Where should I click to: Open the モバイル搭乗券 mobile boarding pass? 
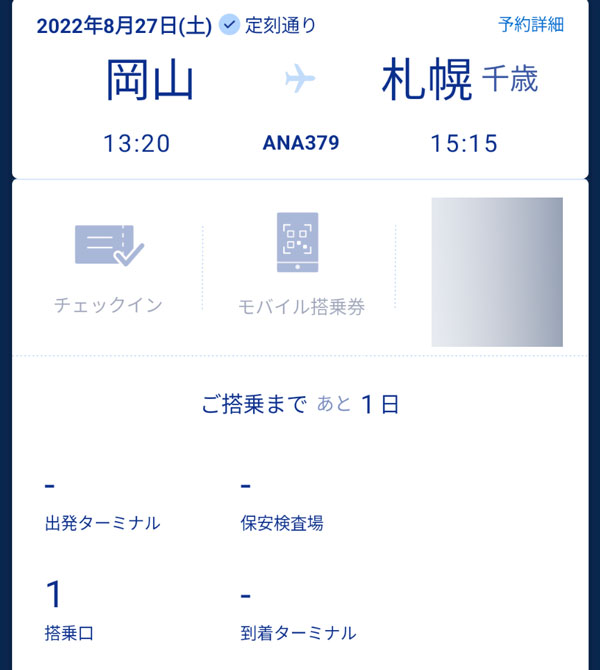[x=300, y=266]
